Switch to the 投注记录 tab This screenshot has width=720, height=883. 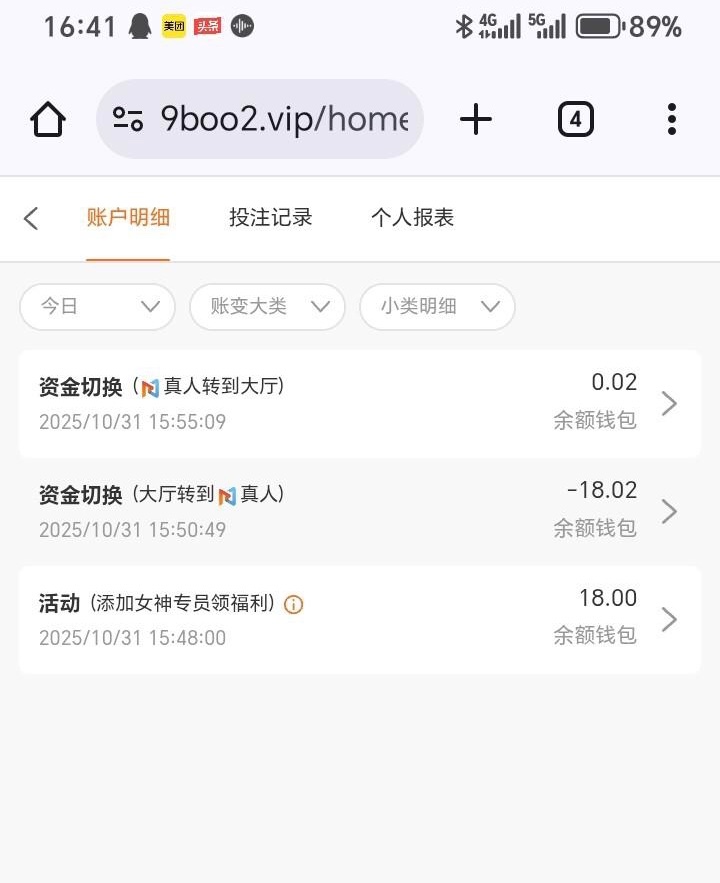click(x=270, y=218)
